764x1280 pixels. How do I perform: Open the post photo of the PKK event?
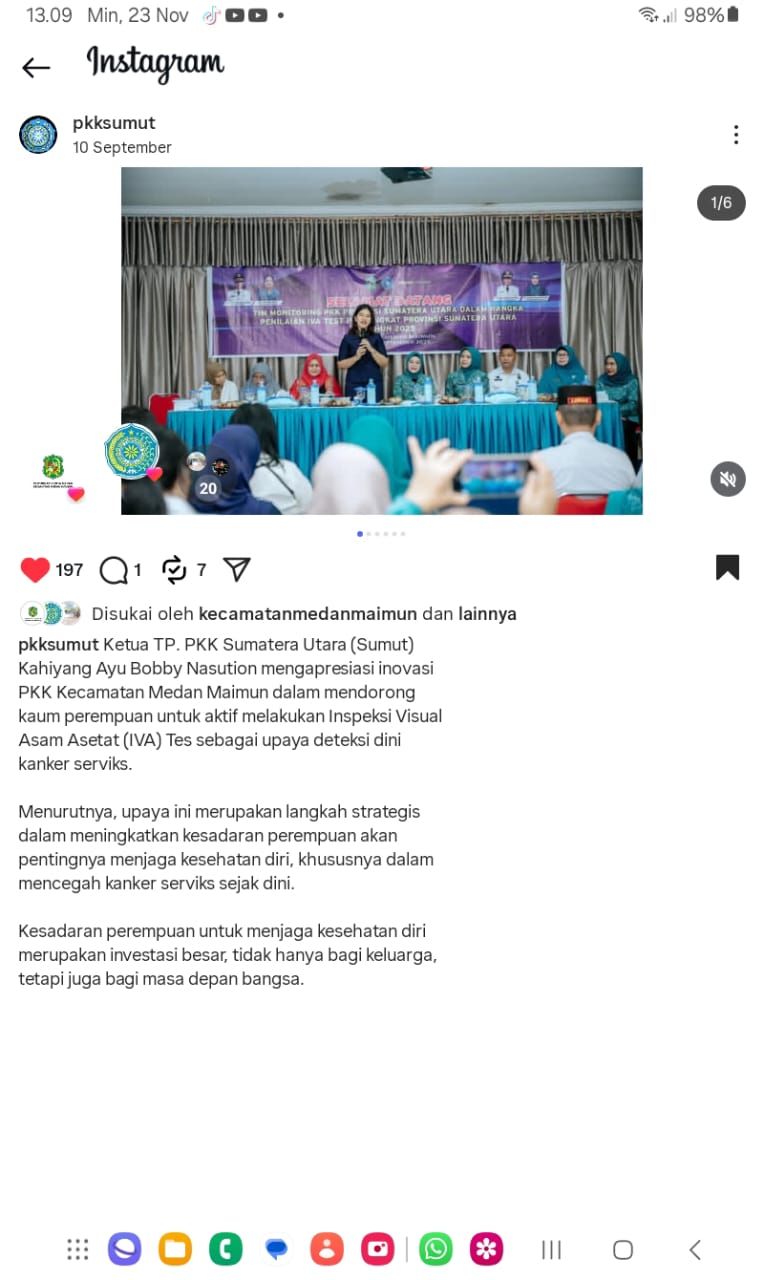tap(381, 340)
